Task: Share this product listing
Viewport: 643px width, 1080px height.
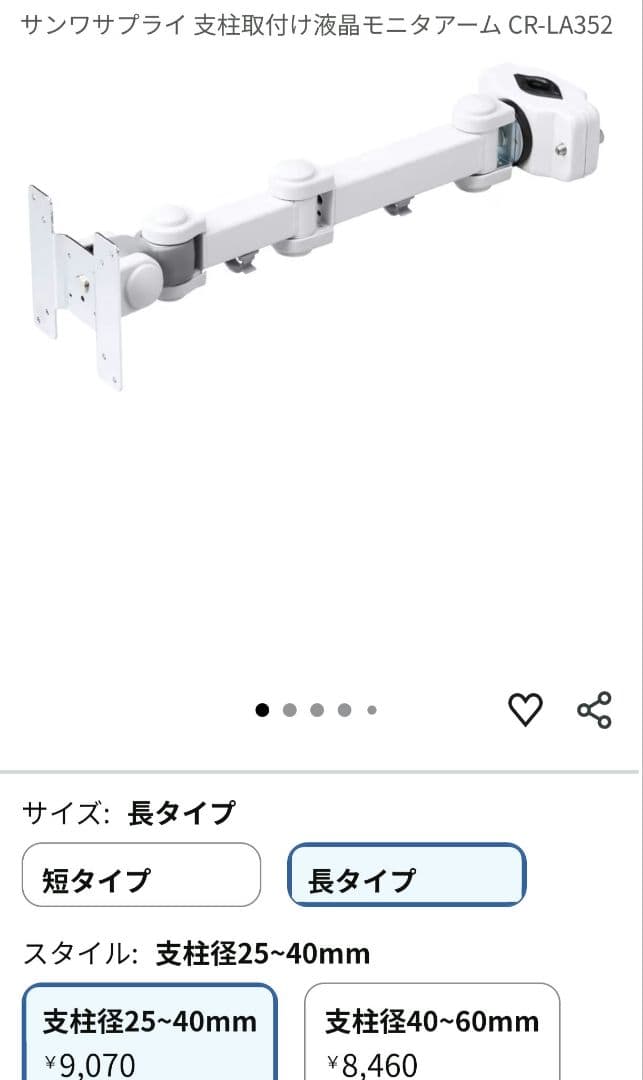Action: click(594, 709)
